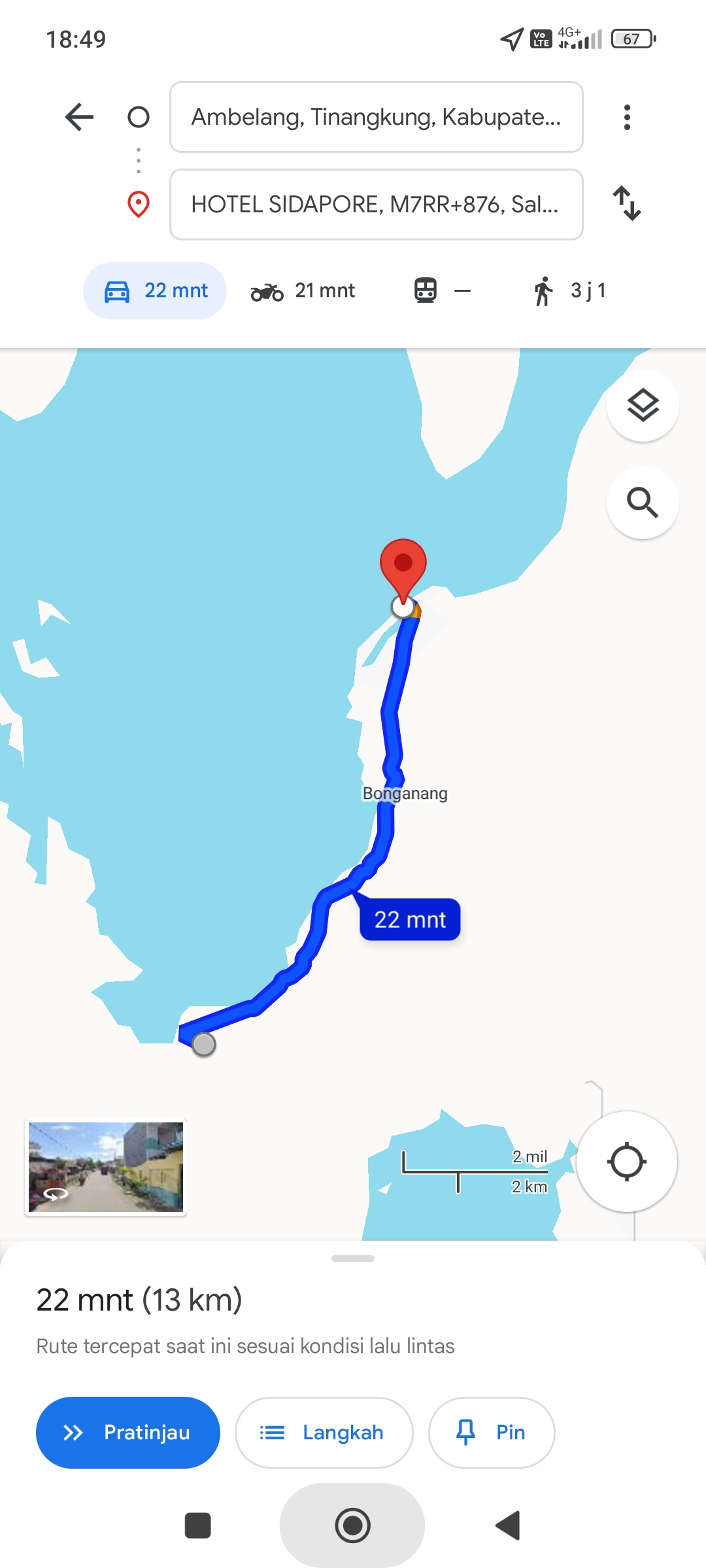
Task: Center map on my location
Action: (627, 1162)
